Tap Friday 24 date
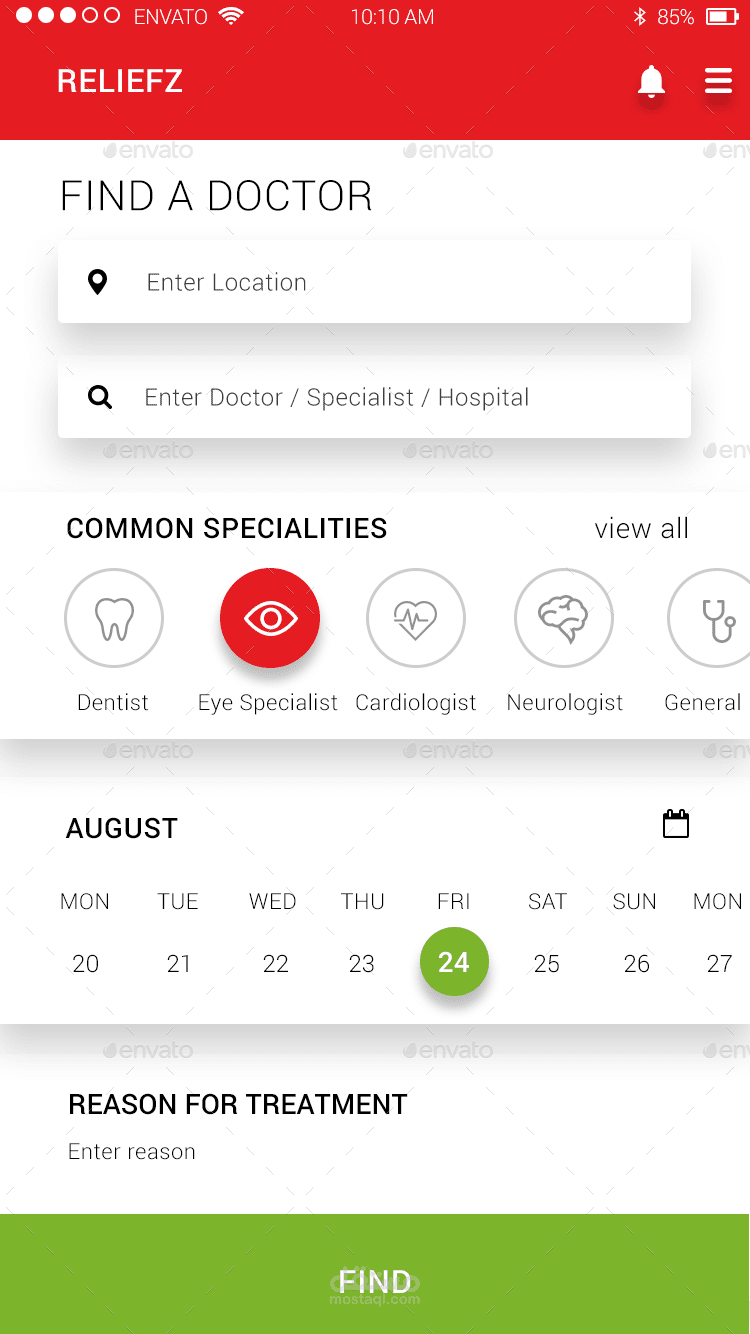 point(454,962)
